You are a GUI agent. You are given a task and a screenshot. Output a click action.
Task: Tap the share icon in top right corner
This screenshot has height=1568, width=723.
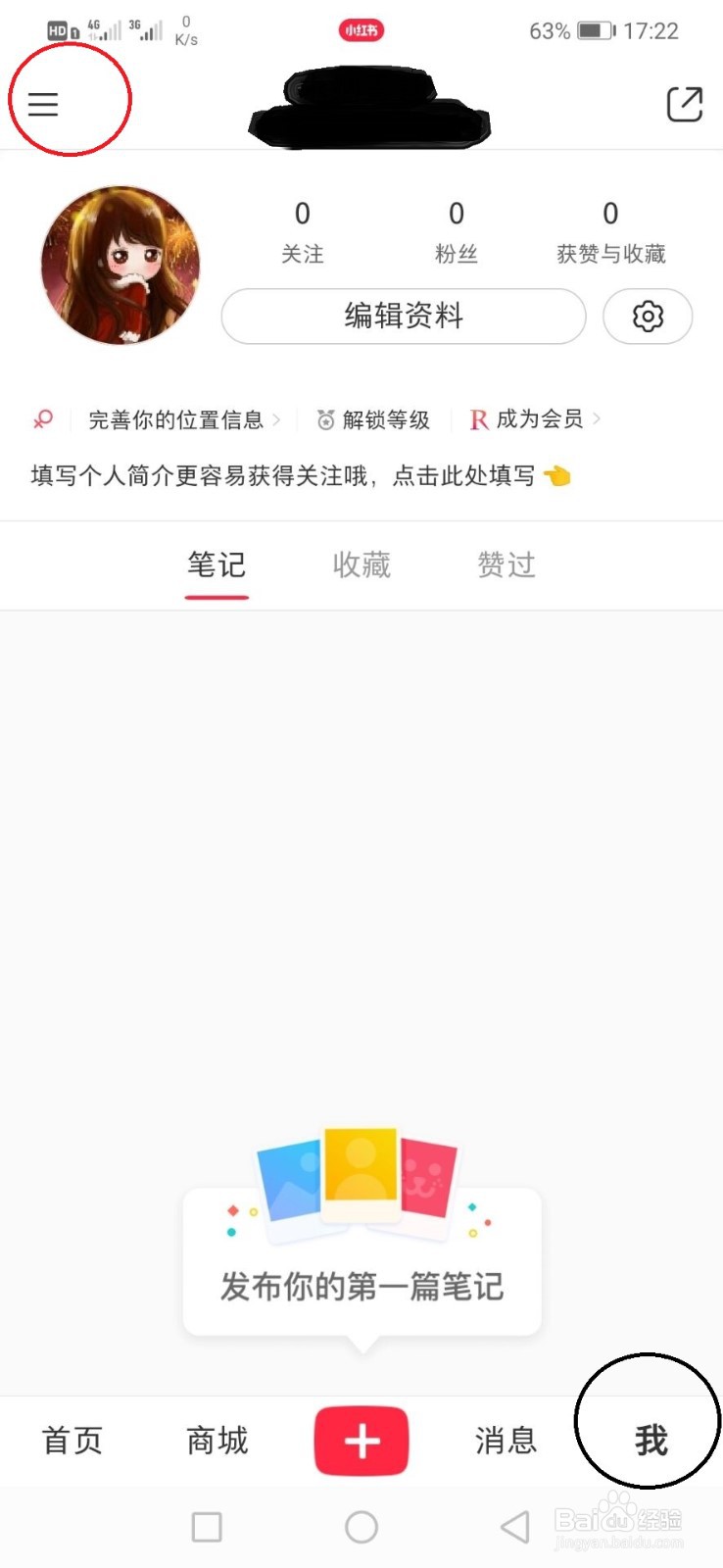point(685,102)
